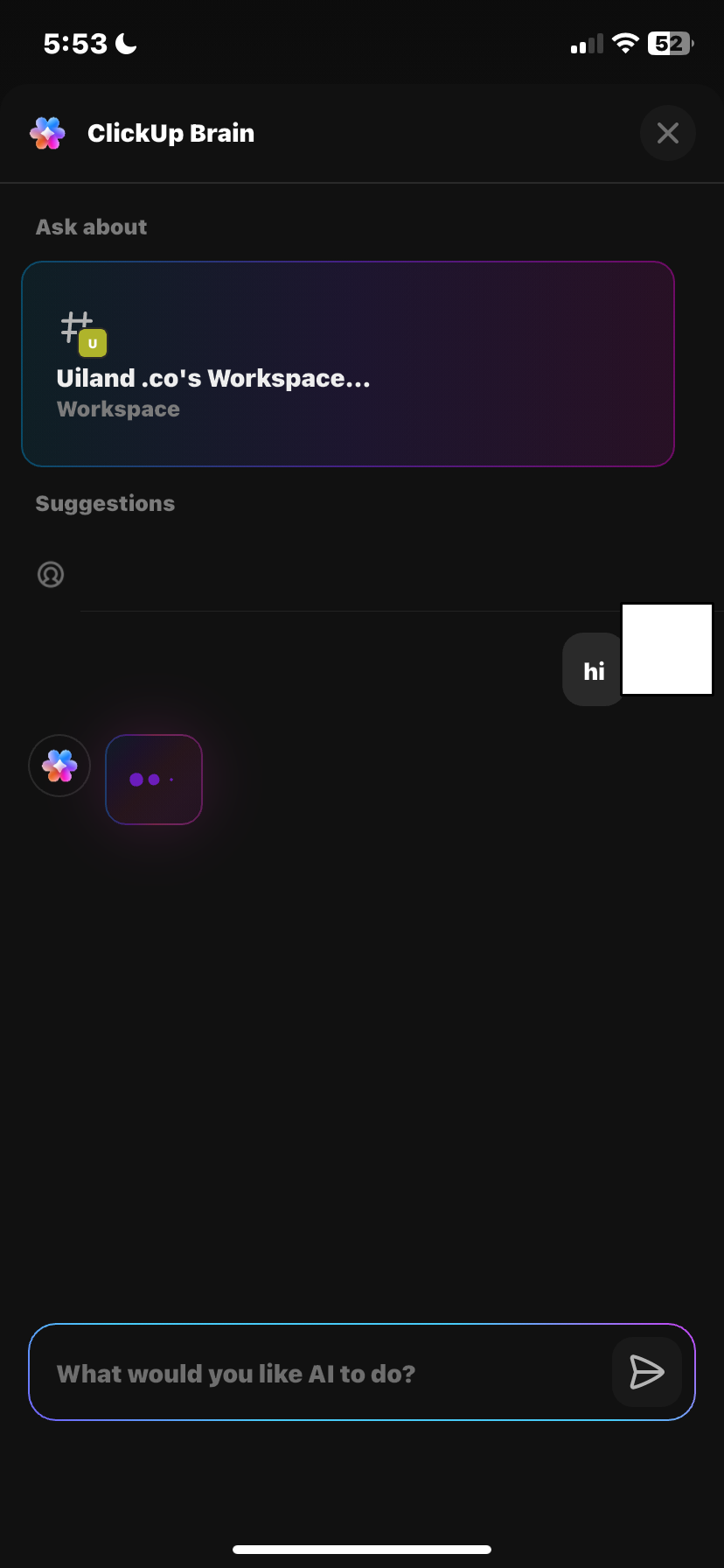Tap the ClickUp Brain title text
The image size is (724, 1568).
171,133
